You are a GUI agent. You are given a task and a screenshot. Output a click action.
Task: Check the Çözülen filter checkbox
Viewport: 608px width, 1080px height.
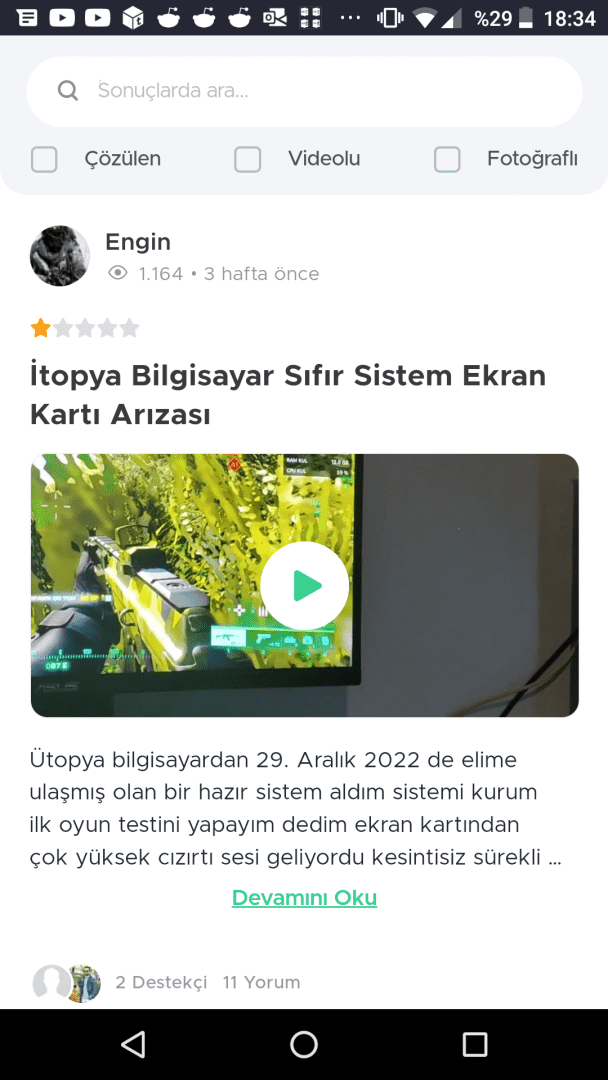click(x=44, y=159)
